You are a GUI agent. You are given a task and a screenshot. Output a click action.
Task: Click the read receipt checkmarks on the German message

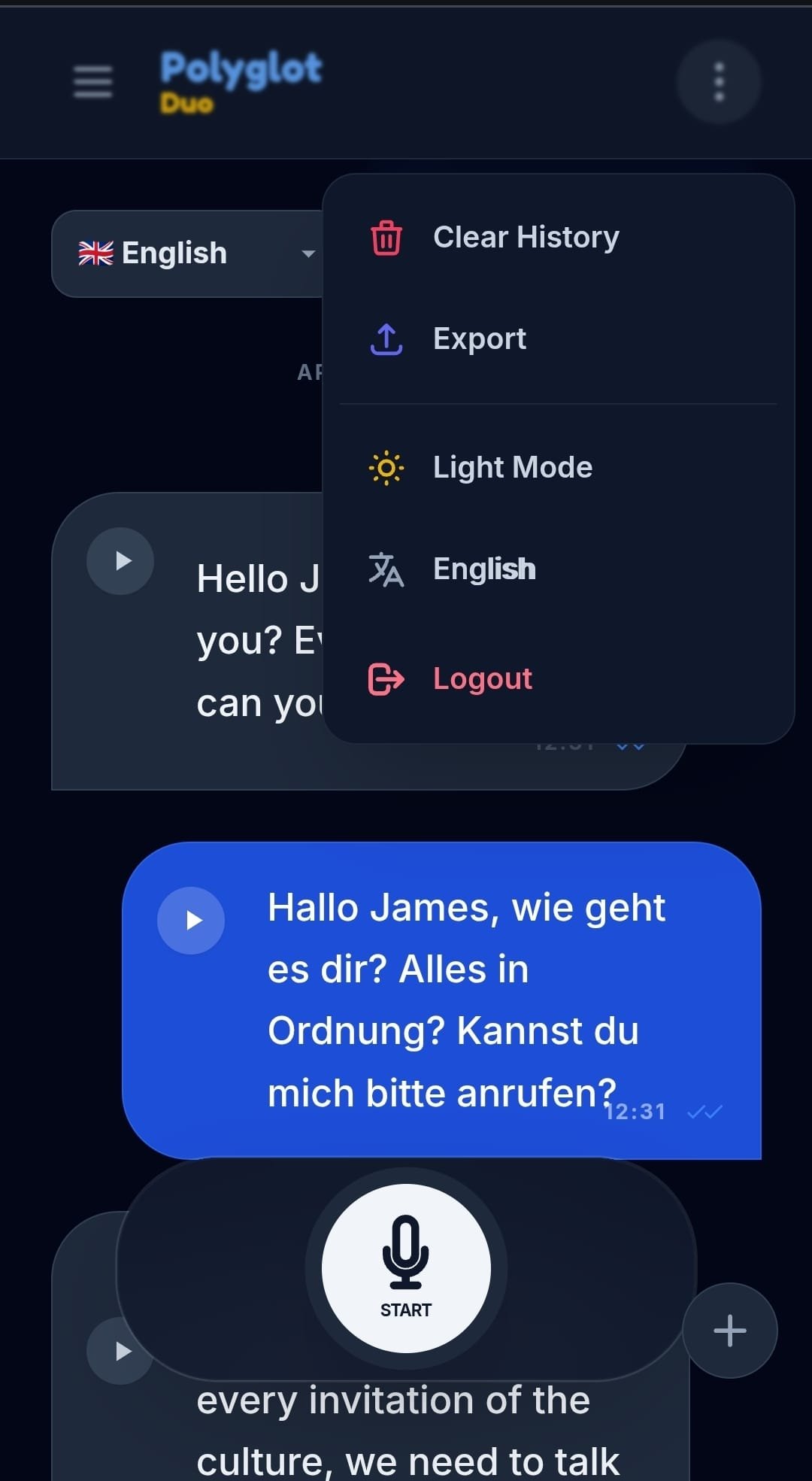click(x=704, y=1111)
